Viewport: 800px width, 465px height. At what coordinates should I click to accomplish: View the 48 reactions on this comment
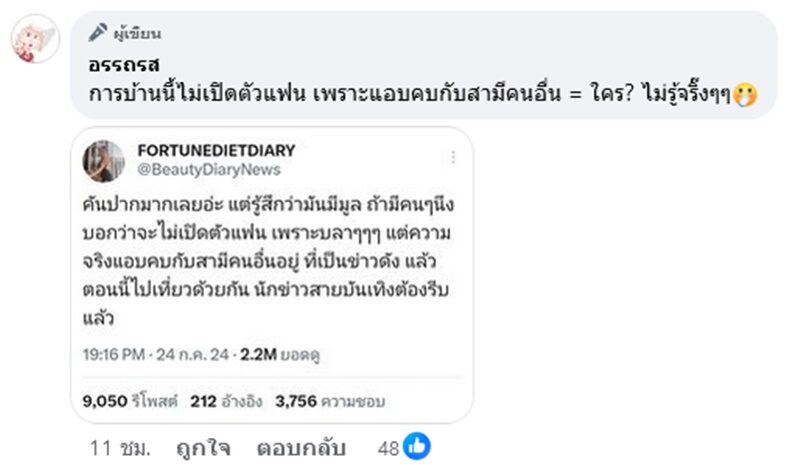(x=403, y=444)
